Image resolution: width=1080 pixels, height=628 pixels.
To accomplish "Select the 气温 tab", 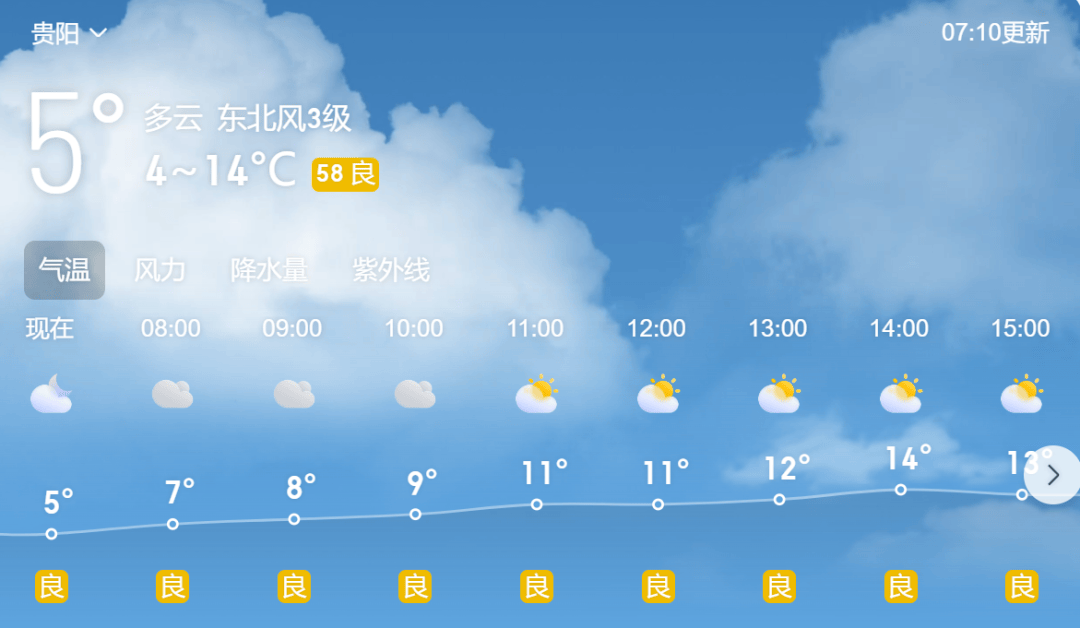I will (64, 270).
